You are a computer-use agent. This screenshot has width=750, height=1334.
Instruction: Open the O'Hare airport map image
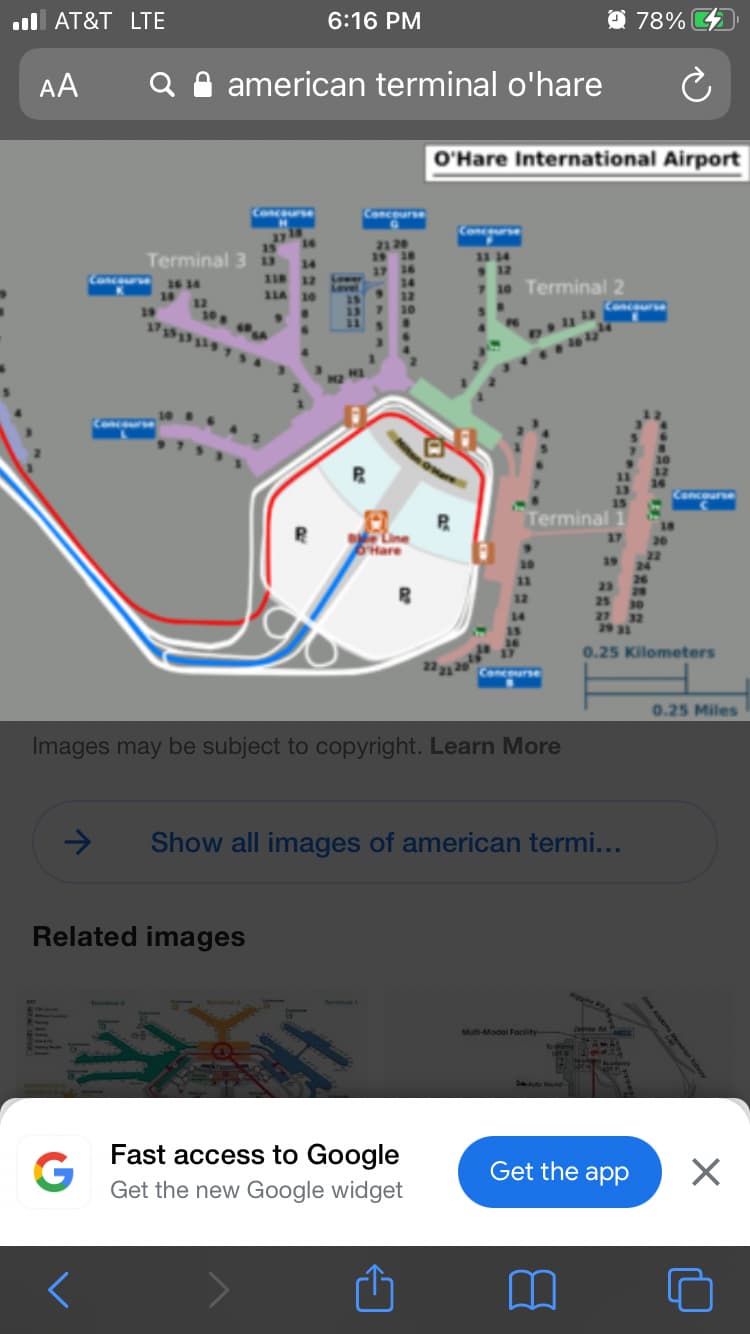tap(375, 430)
